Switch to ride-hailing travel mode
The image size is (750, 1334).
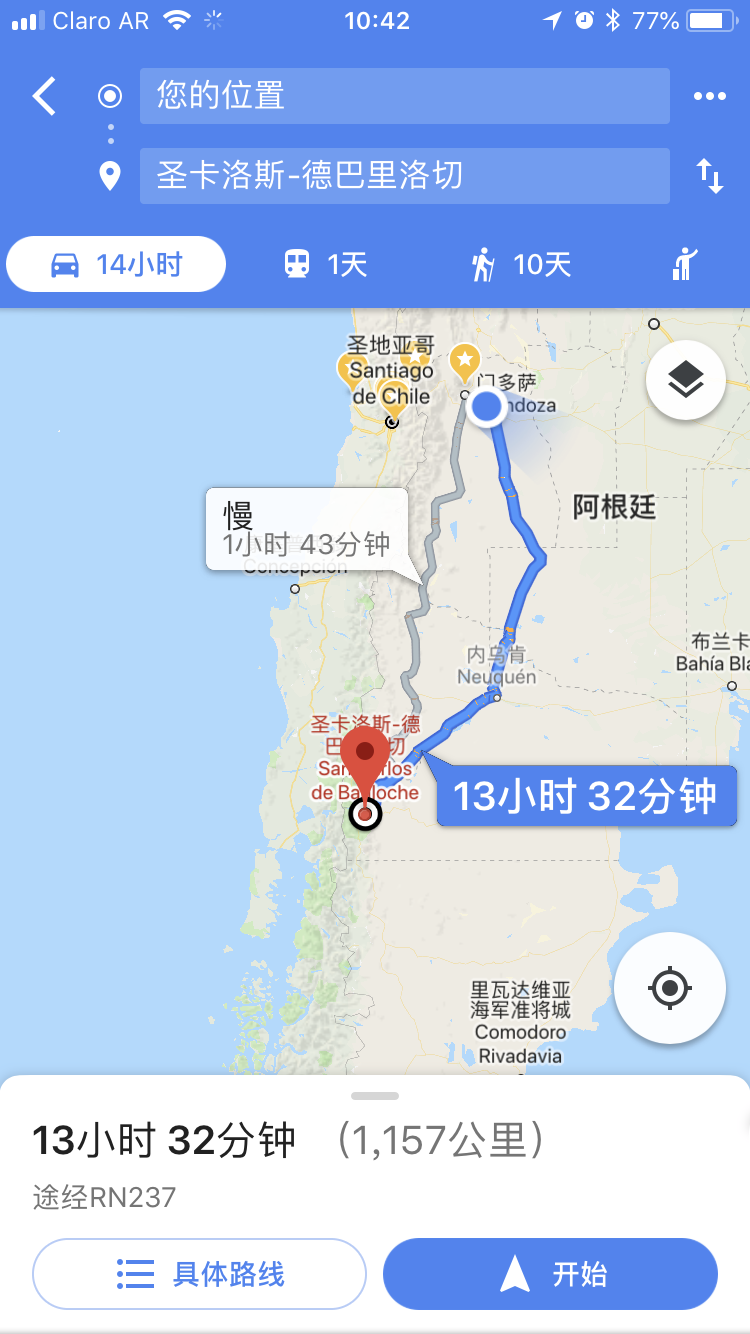(685, 264)
